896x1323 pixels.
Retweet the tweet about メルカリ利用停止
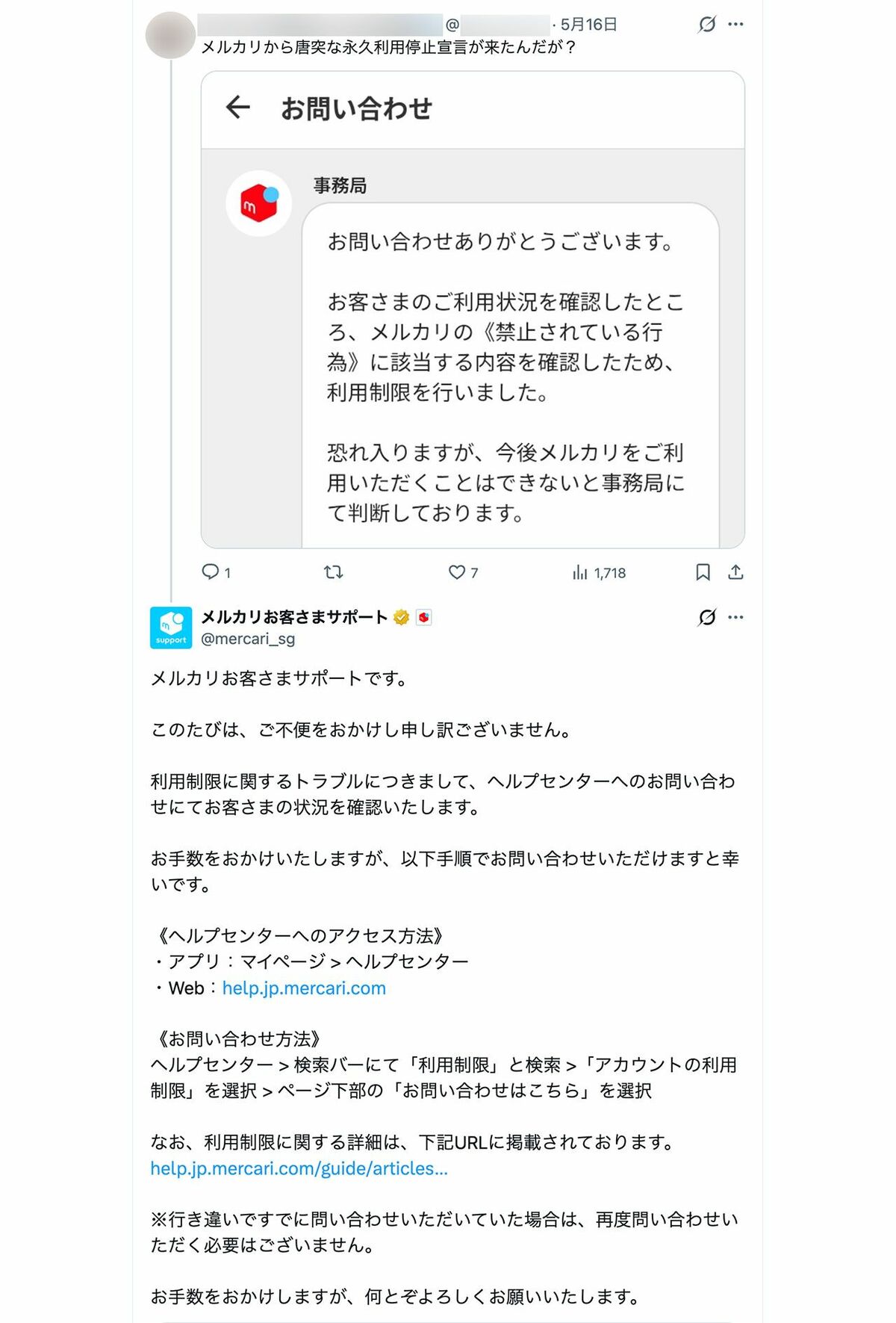[333, 572]
